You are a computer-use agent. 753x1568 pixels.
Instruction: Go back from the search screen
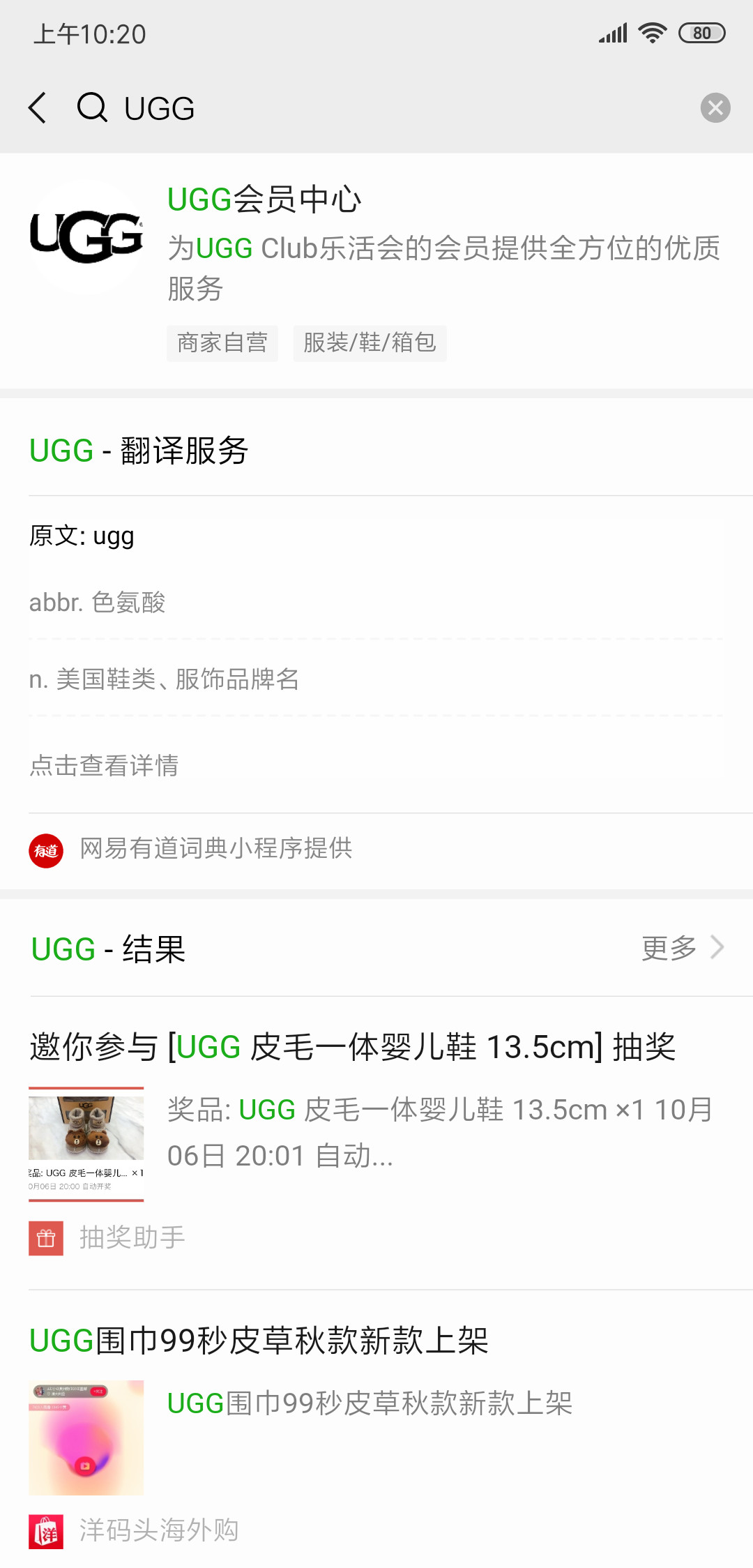coord(38,108)
